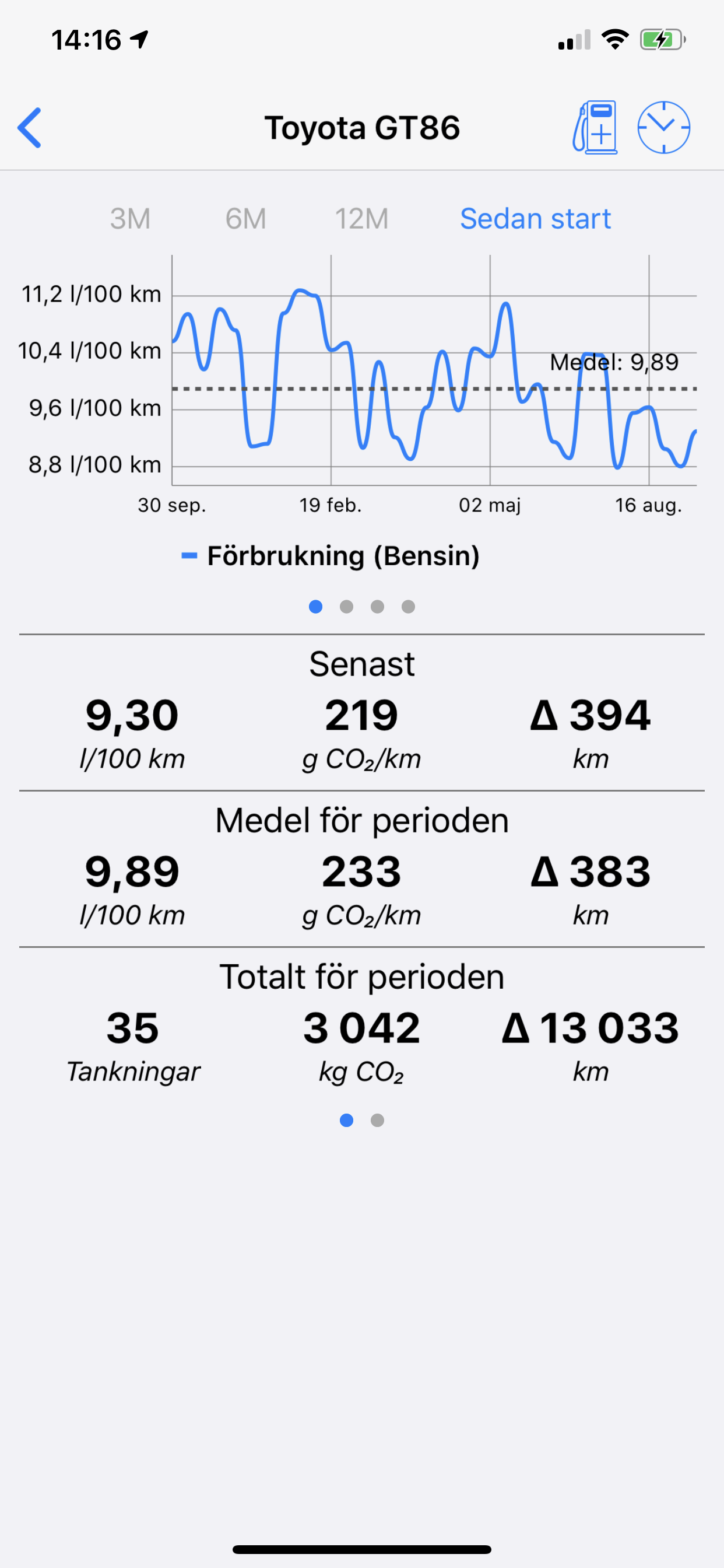Go back from Toyota GT86 screen

(x=29, y=128)
